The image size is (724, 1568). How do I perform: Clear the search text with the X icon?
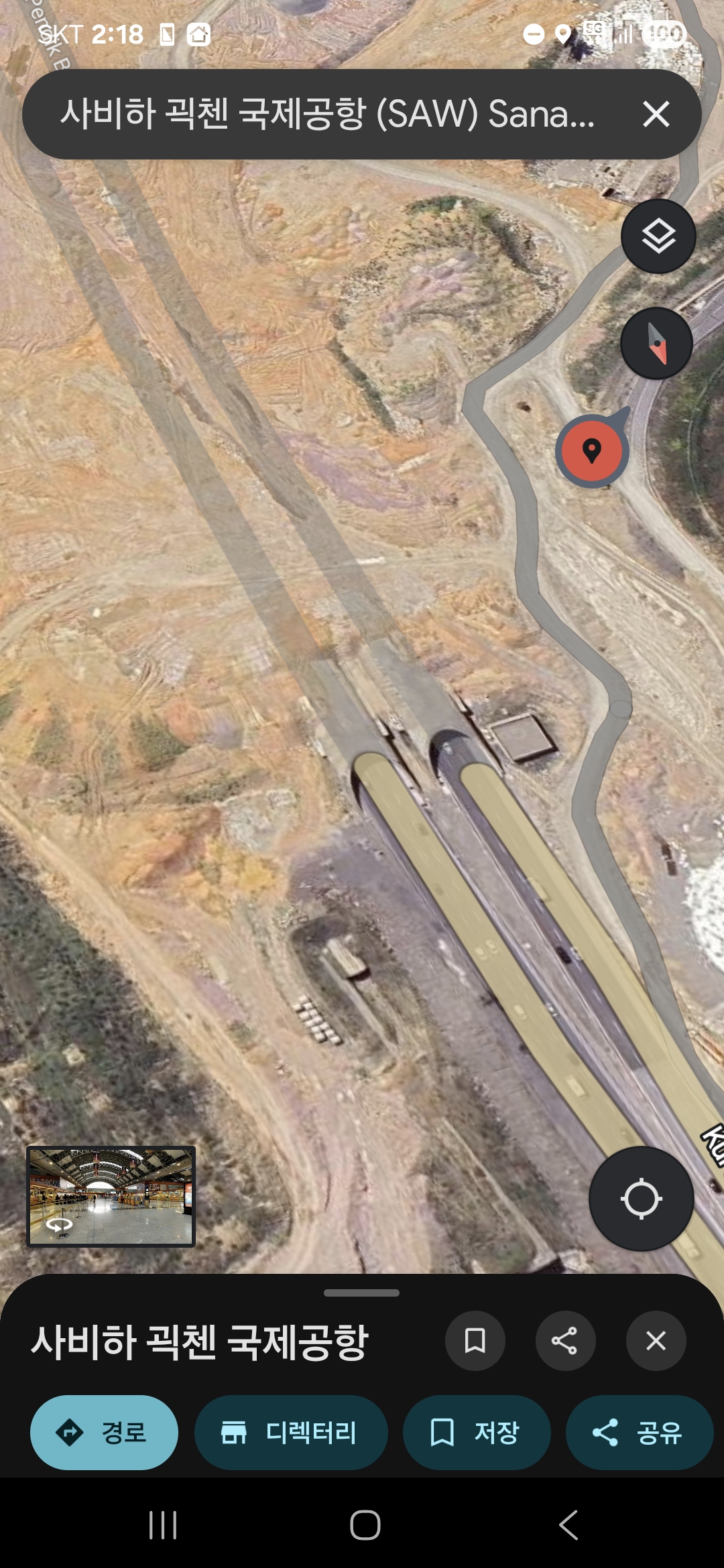pyautogui.click(x=656, y=114)
